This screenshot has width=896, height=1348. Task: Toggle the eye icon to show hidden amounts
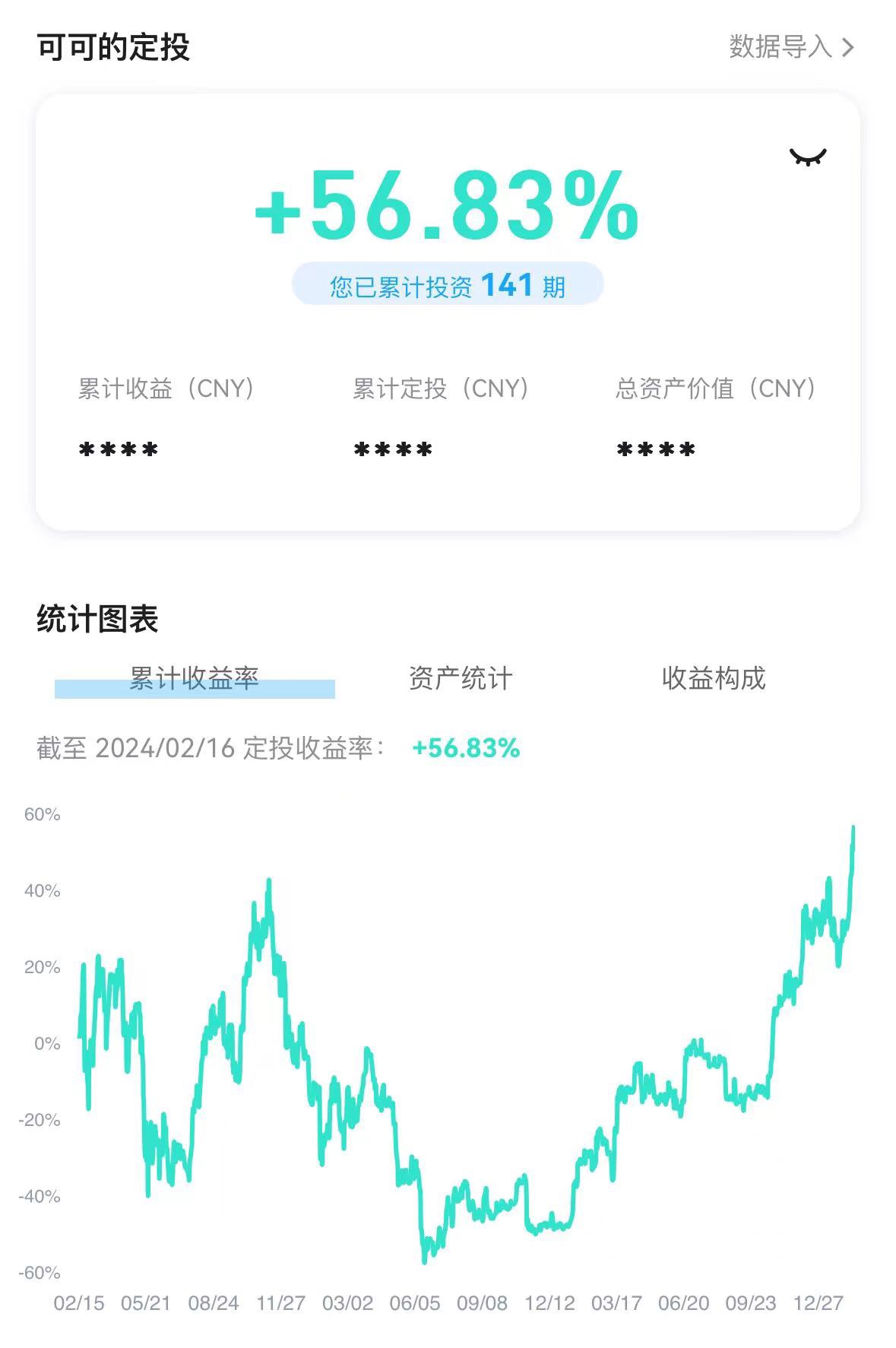807,157
